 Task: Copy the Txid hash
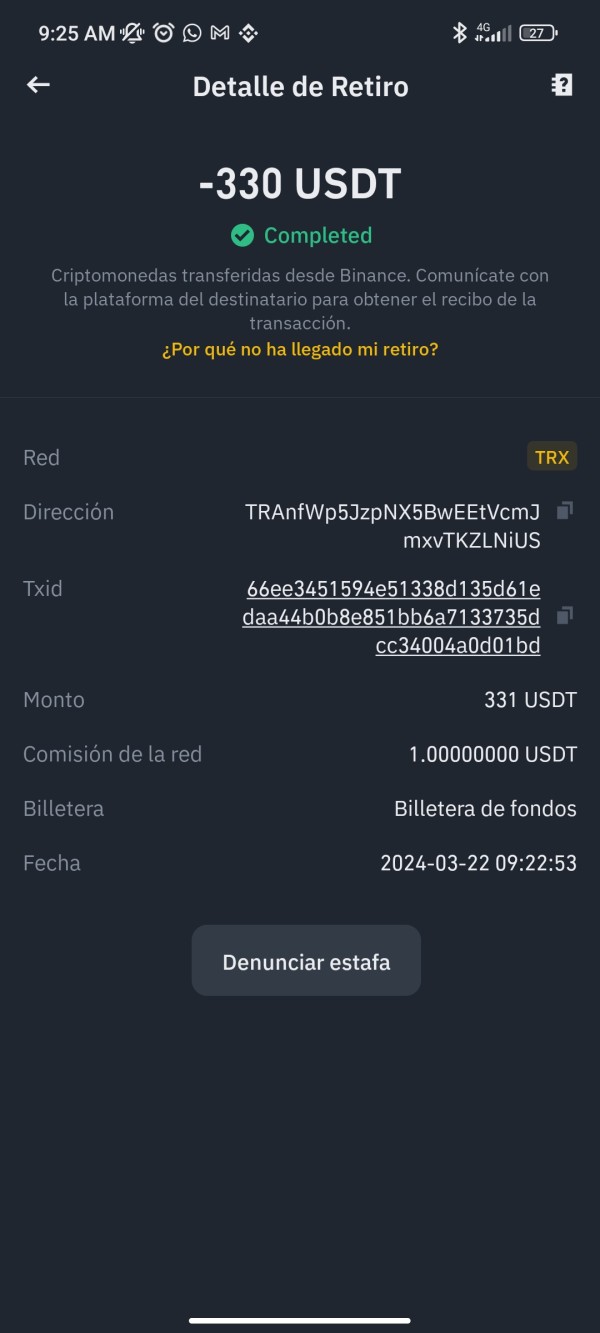(x=564, y=616)
